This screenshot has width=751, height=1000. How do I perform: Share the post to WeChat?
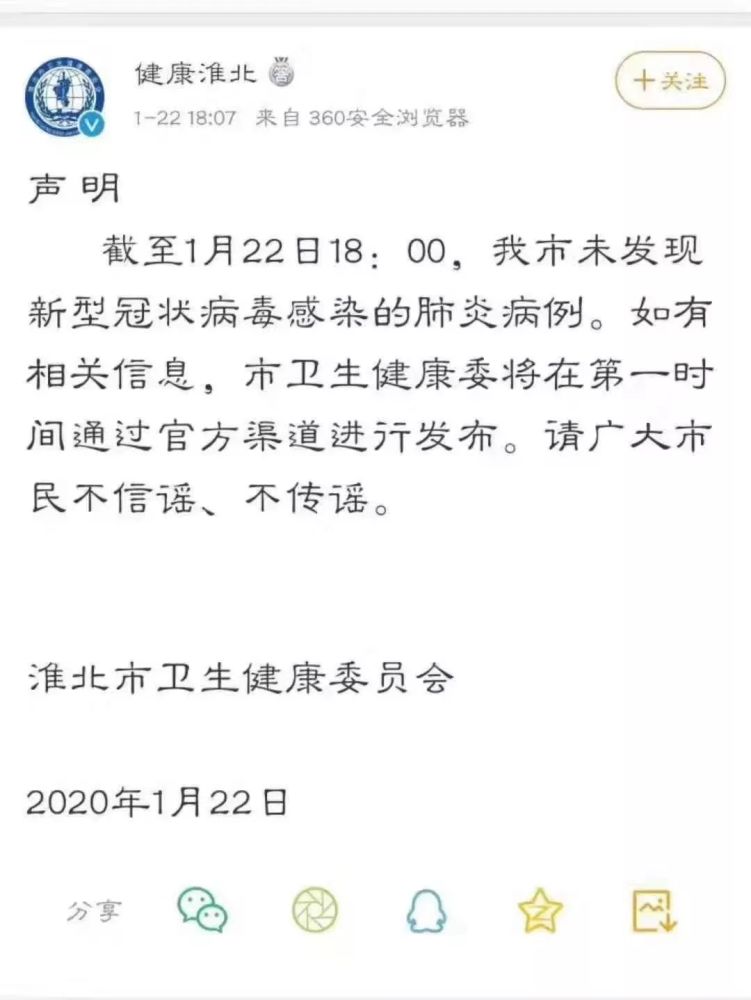[202, 910]
